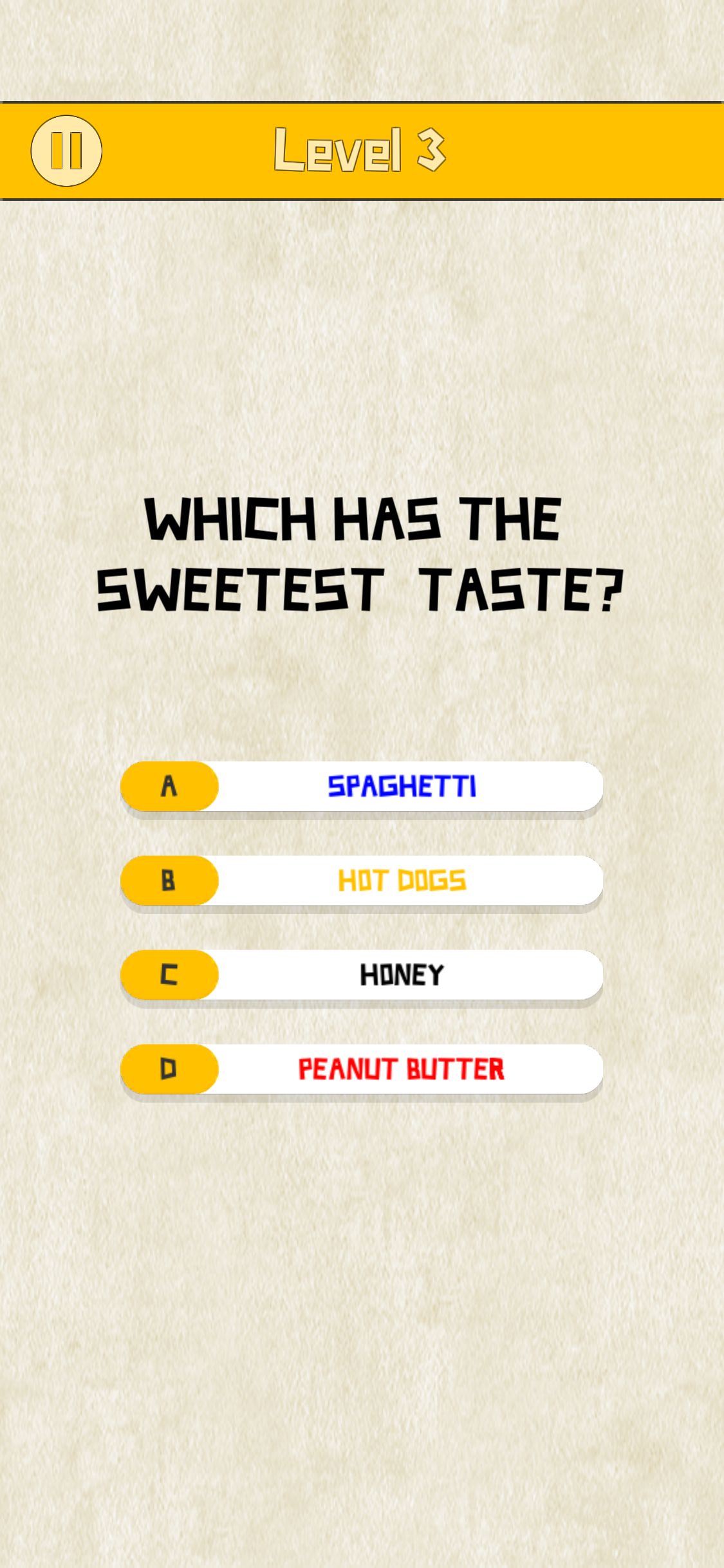
Task: Select answer A, Spaghetti
Action: point(362,786)
